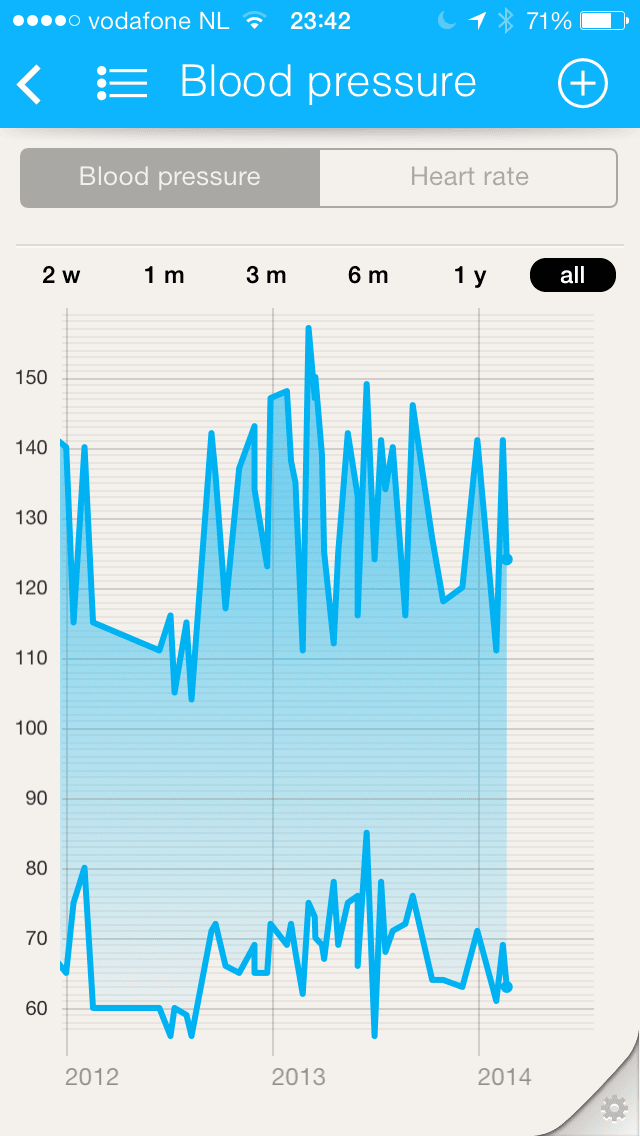
Task: Add a new blood pressure entry
Action: [582, 84]
